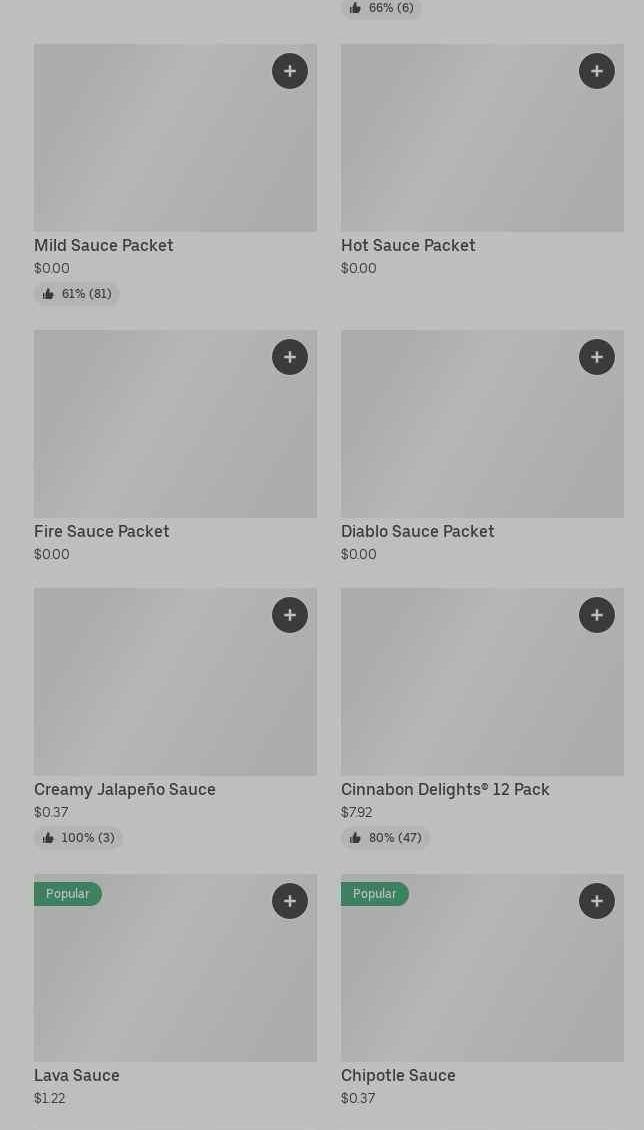Screen dimensions: 644x1130
Task: Open Creamy Jalapeño Sauce details
Action: 175,719
